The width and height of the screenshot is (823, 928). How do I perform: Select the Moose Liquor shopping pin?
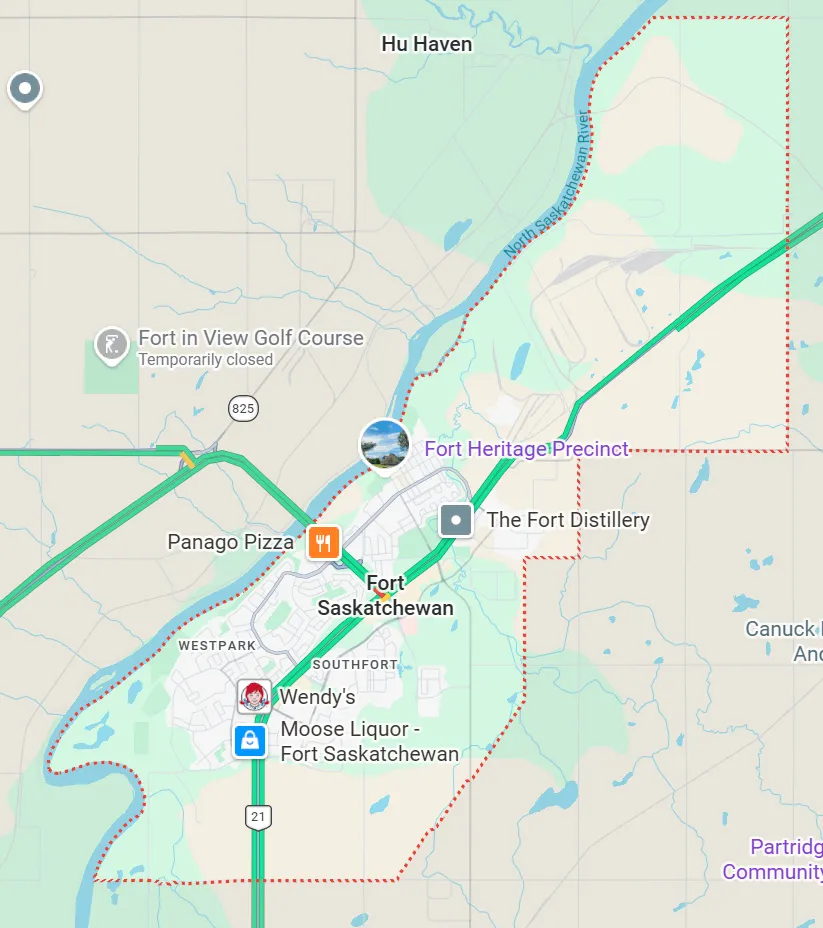tap(250, 741)
